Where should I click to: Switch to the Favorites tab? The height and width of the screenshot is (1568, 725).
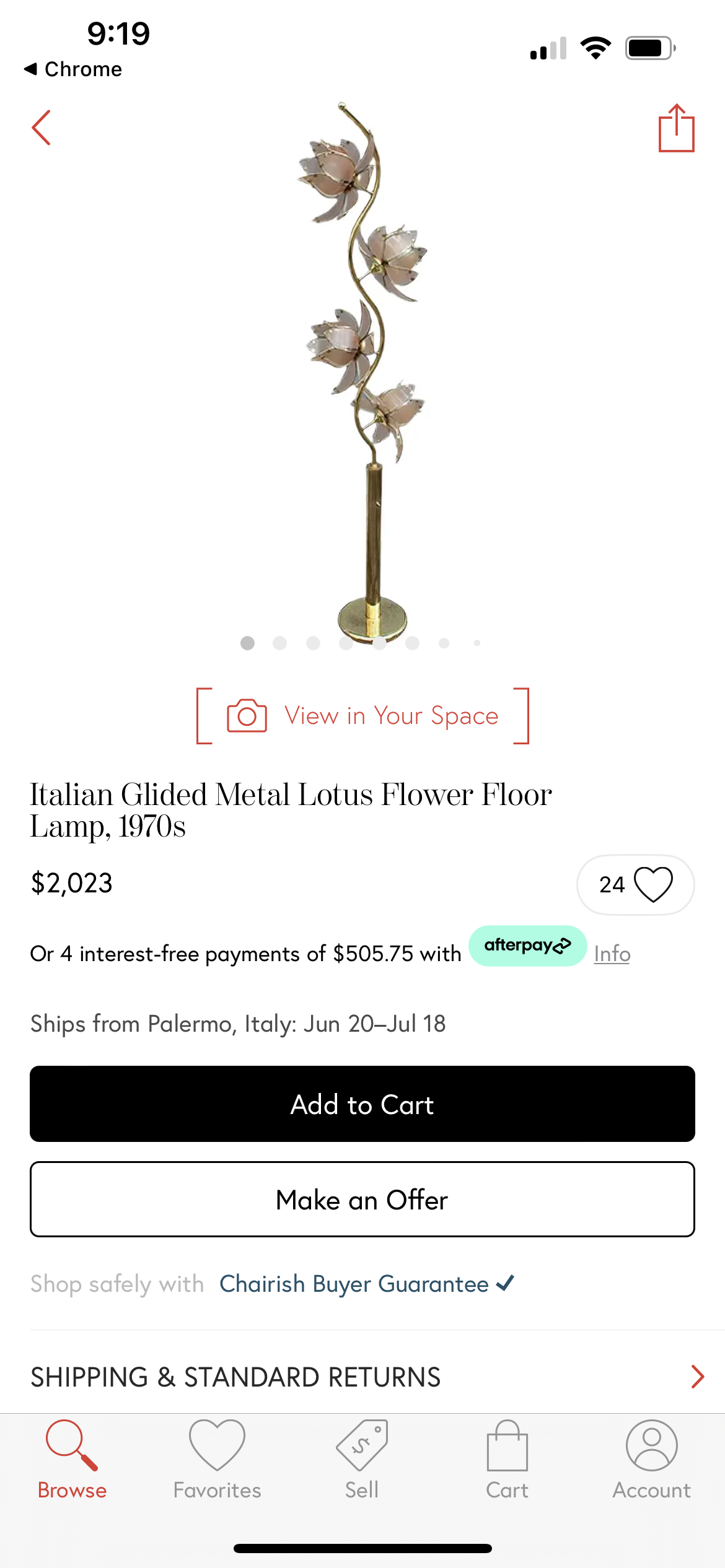click(217, 1455)
